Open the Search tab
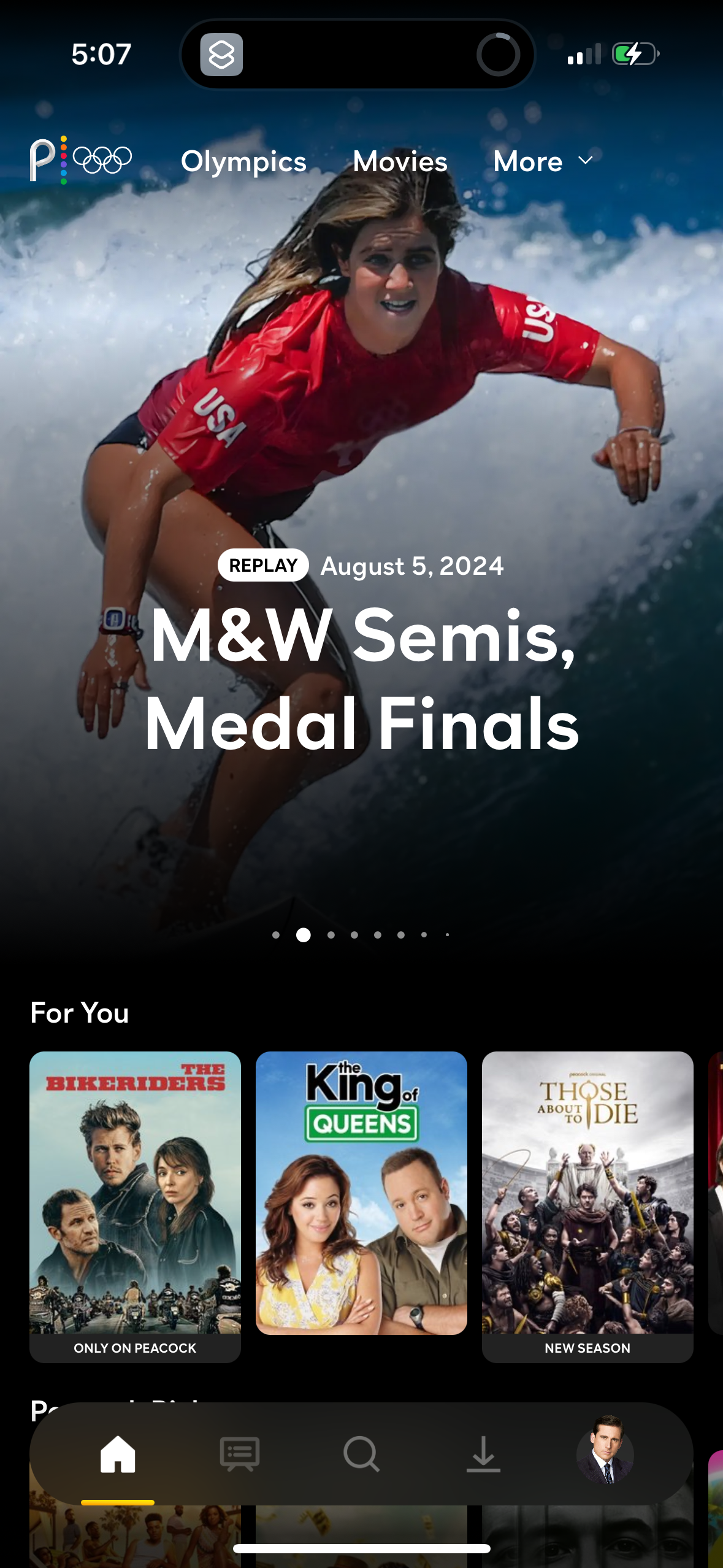The image size is (723, 1568). coord(361,1454)
